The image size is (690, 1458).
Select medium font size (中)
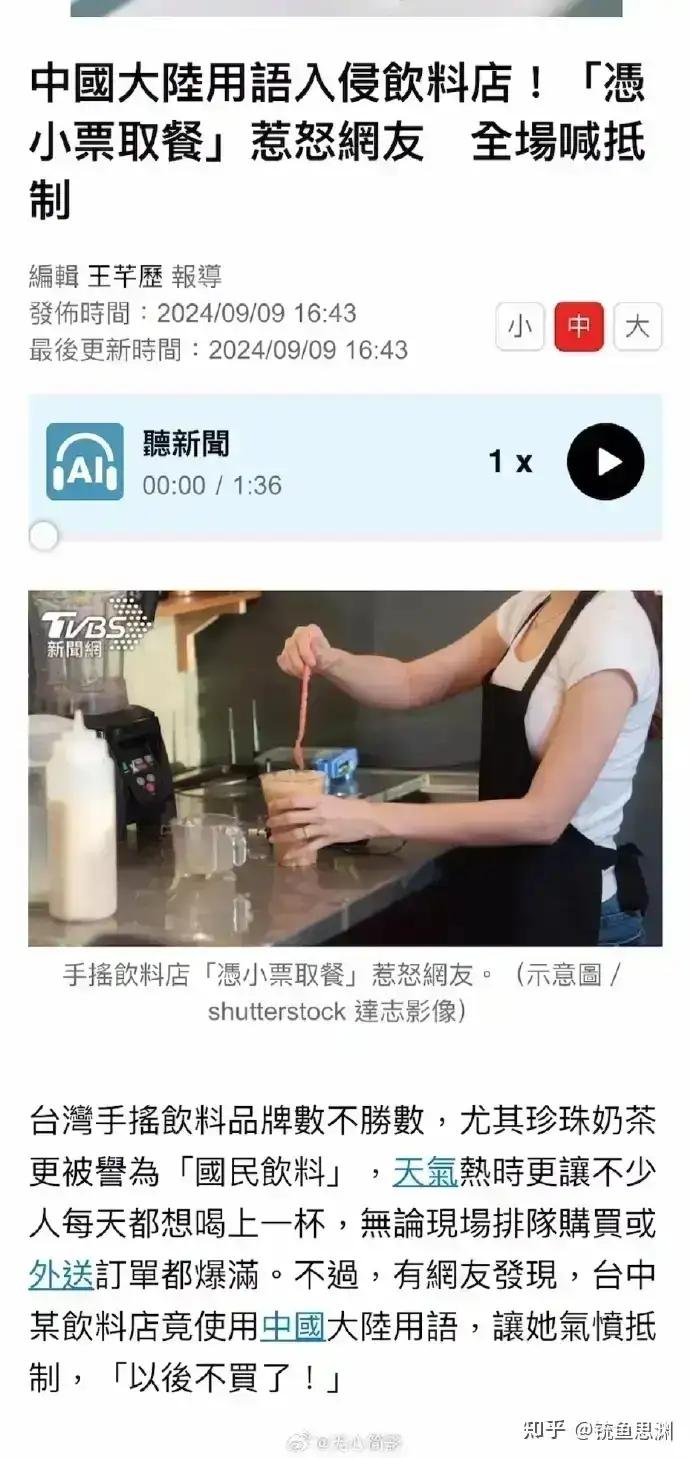pos(579,327)
